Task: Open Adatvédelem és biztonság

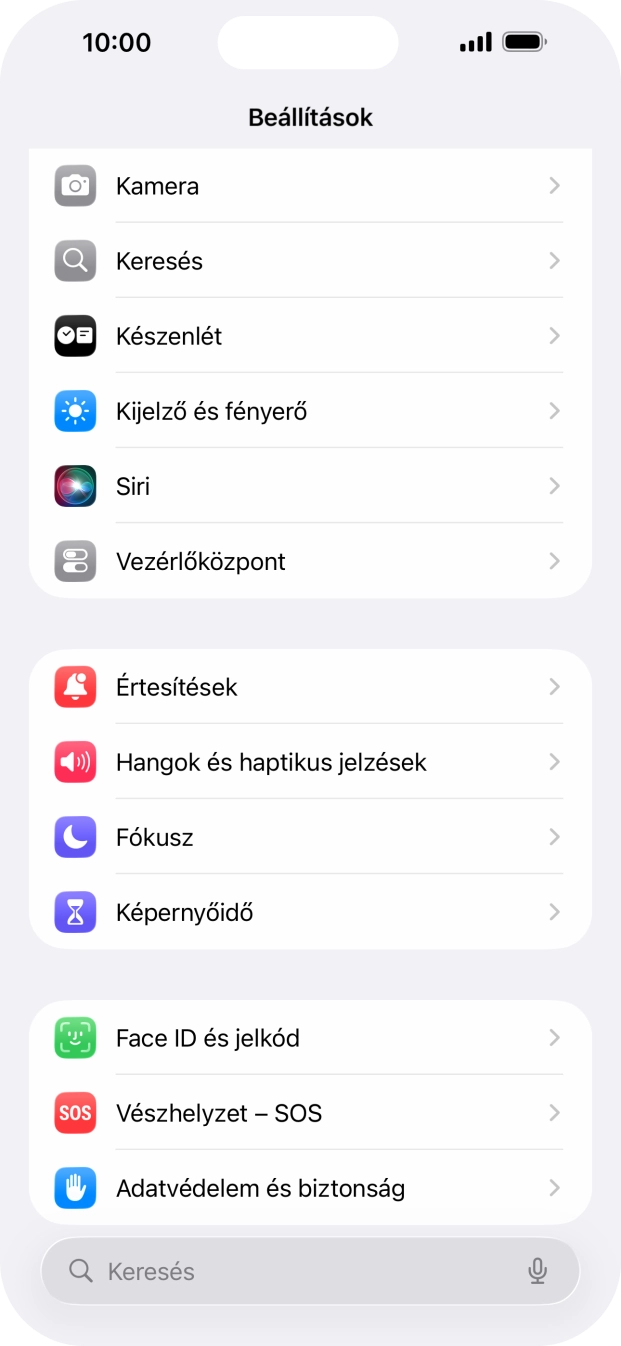Action: (x=310, y=1188)
